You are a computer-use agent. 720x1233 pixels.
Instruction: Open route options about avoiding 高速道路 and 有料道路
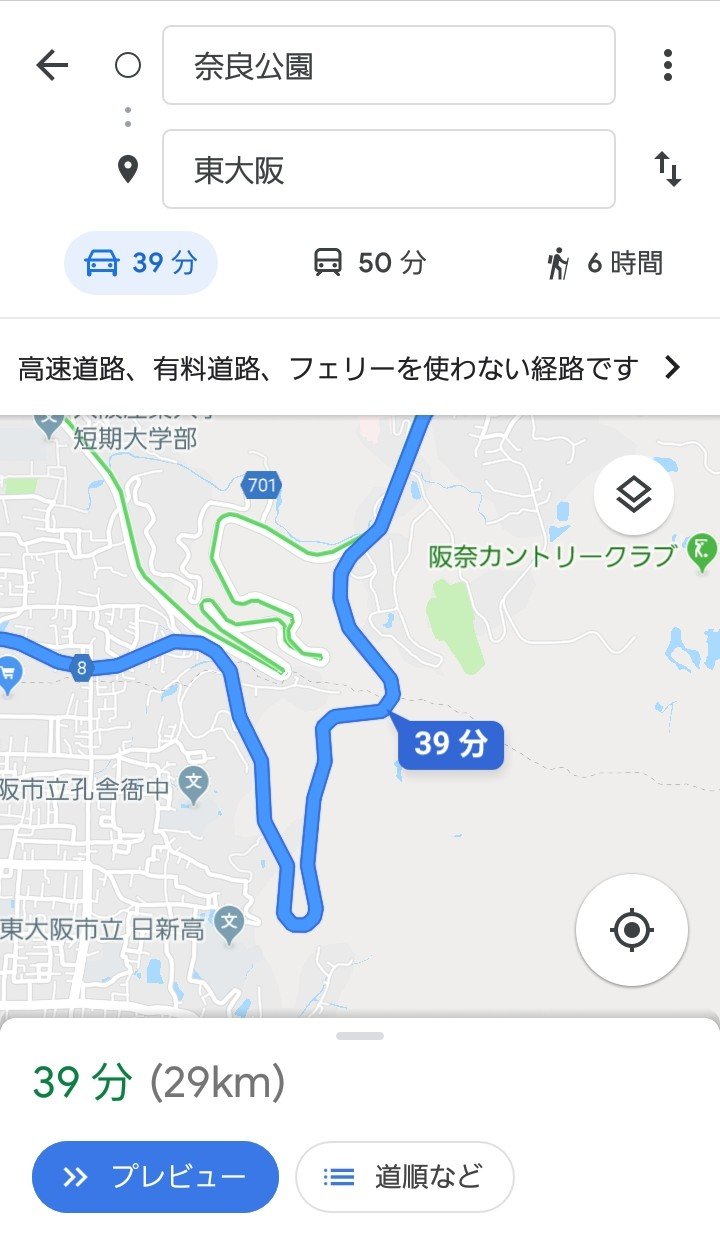(x=360, y=368)
